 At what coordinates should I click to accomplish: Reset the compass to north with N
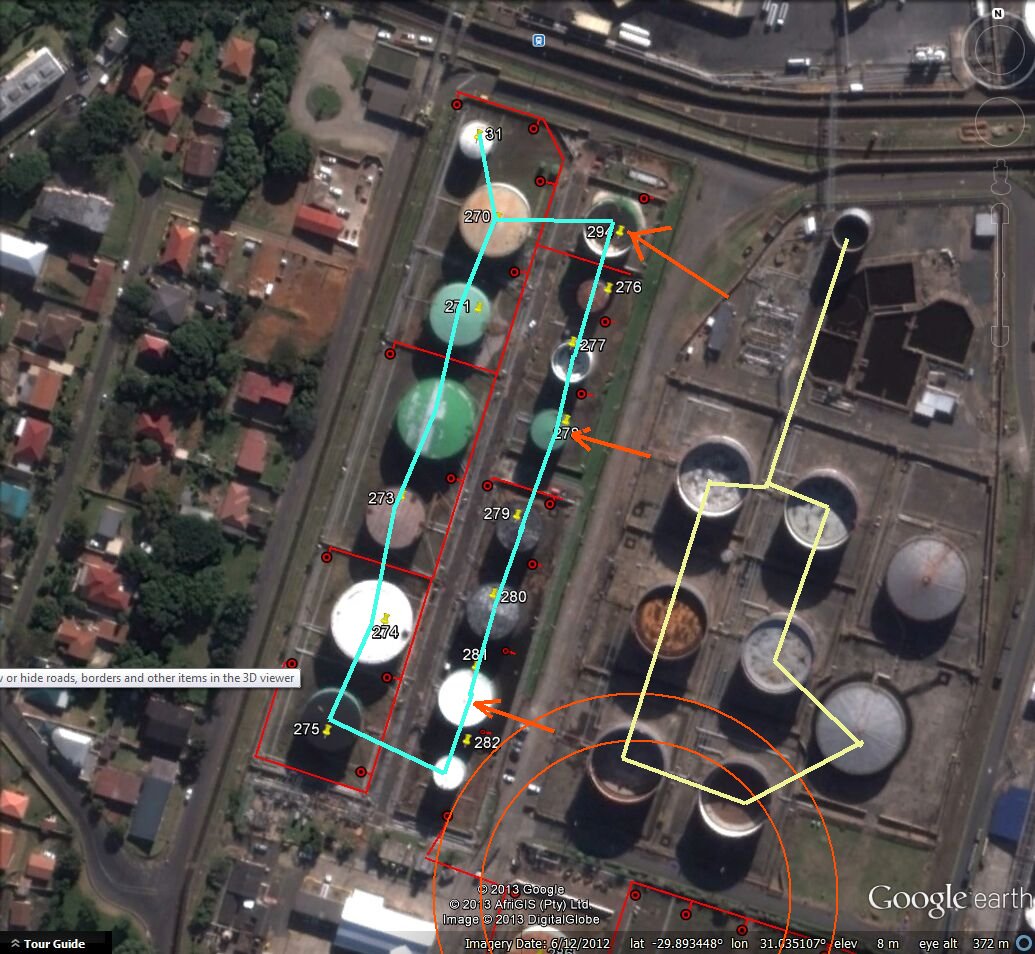(997, 13)
